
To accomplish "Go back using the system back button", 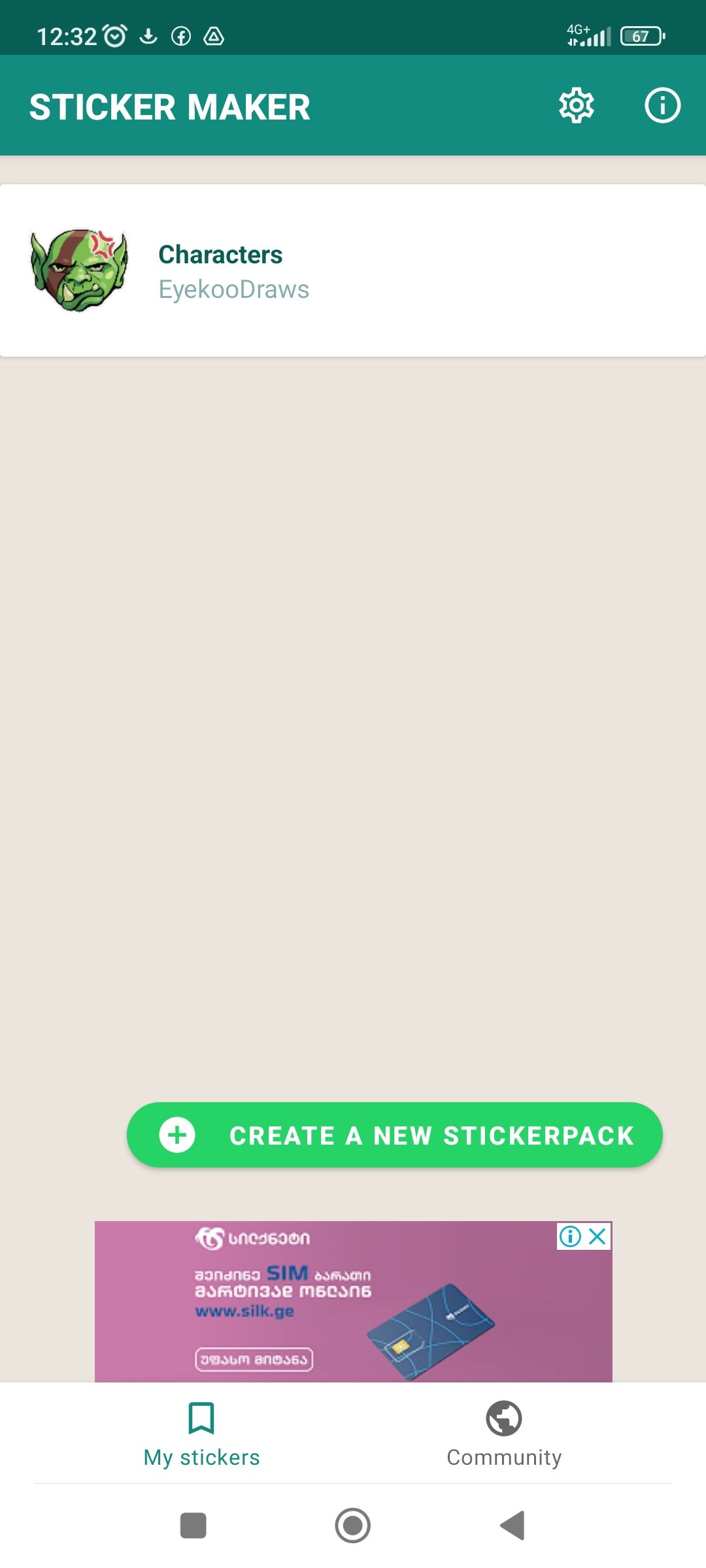I will pyautogui.click(x=513, y=1526).
